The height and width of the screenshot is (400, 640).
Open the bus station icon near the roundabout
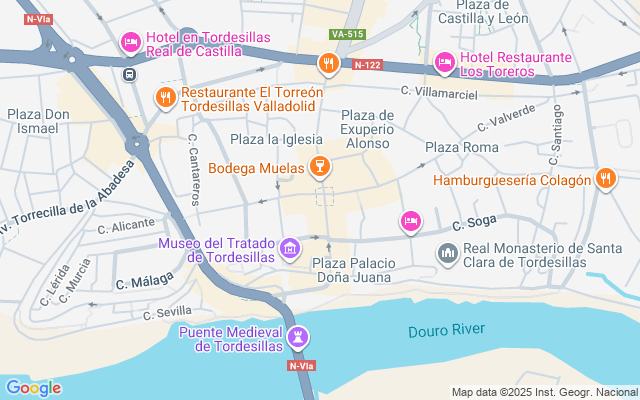point(129,74)
